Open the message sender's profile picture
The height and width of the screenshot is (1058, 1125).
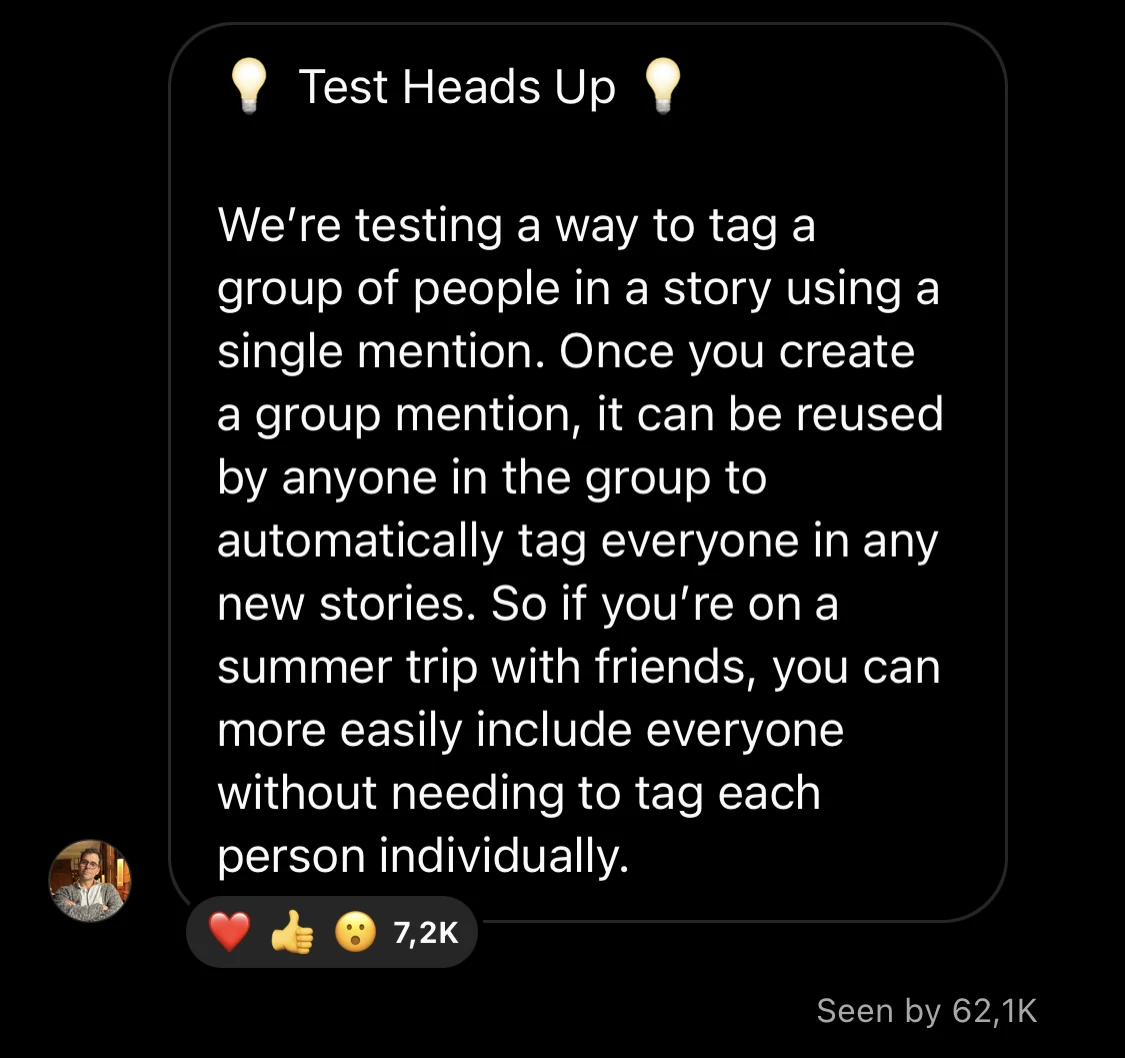click(90, 880)
